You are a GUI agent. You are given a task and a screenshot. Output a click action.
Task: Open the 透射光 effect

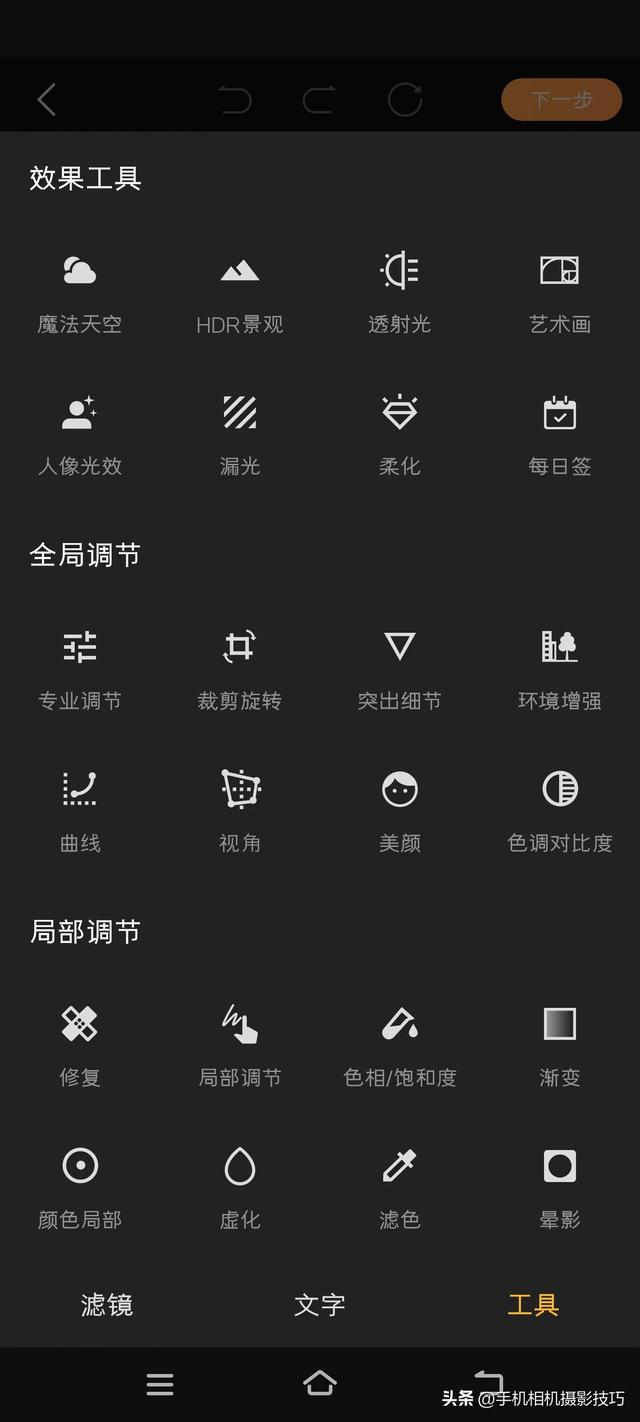coord(400,293)
